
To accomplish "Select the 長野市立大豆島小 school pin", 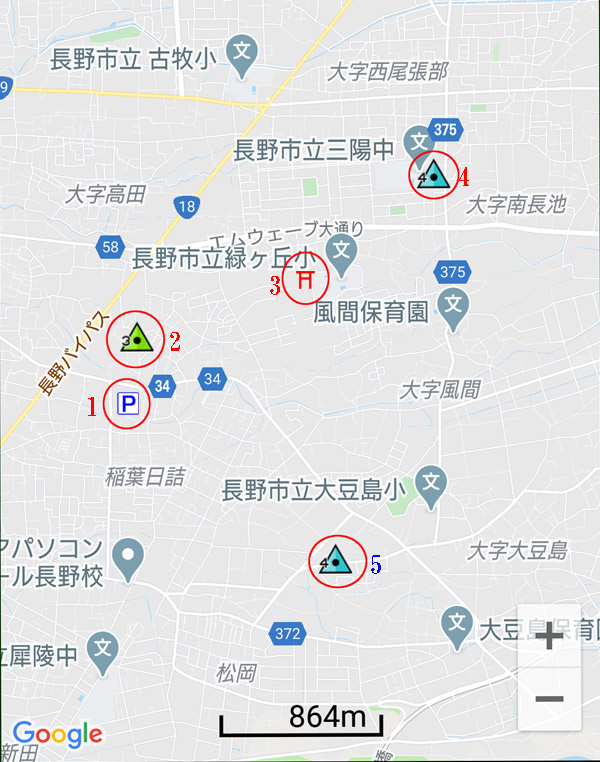I will (x=431, y=482).
